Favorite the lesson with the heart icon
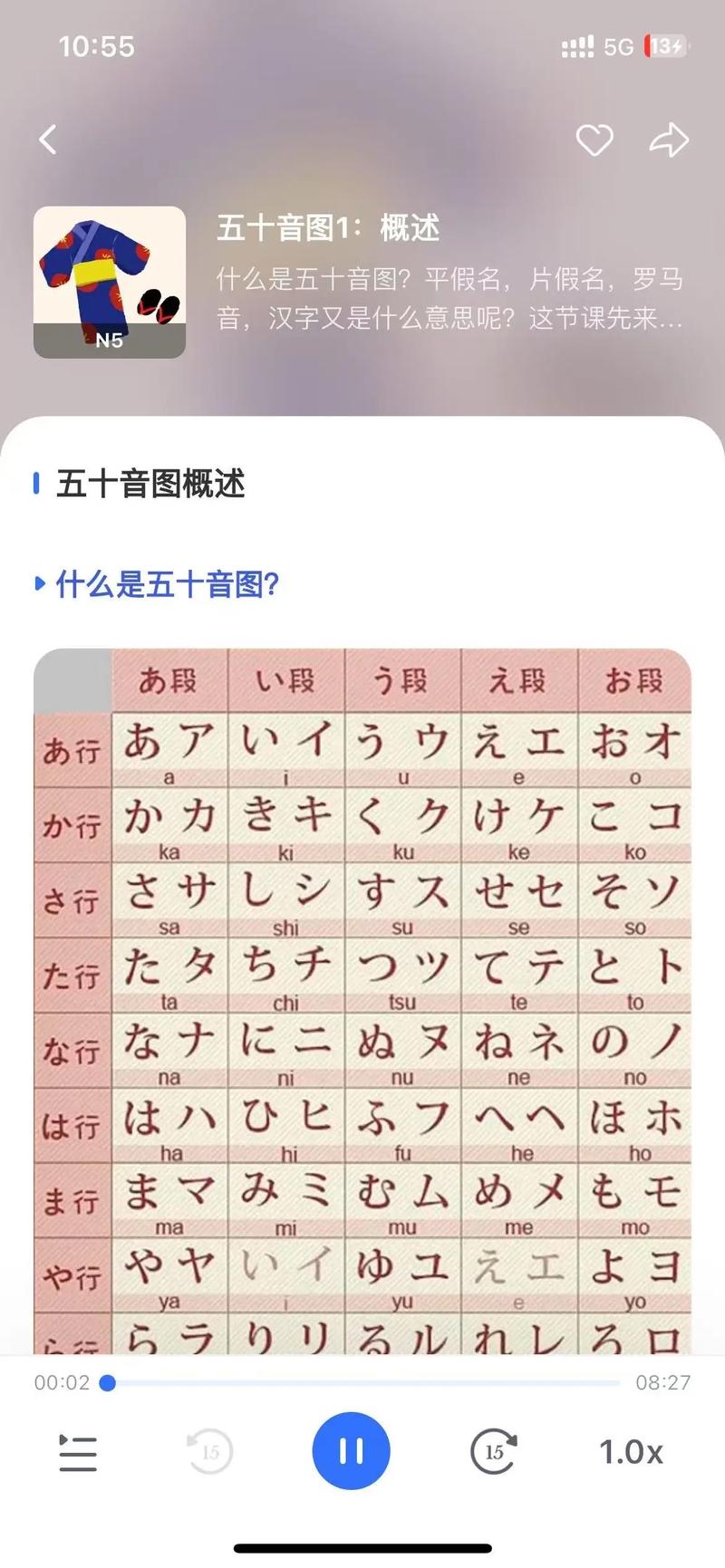725x1568 pixels. coord(594,139)
